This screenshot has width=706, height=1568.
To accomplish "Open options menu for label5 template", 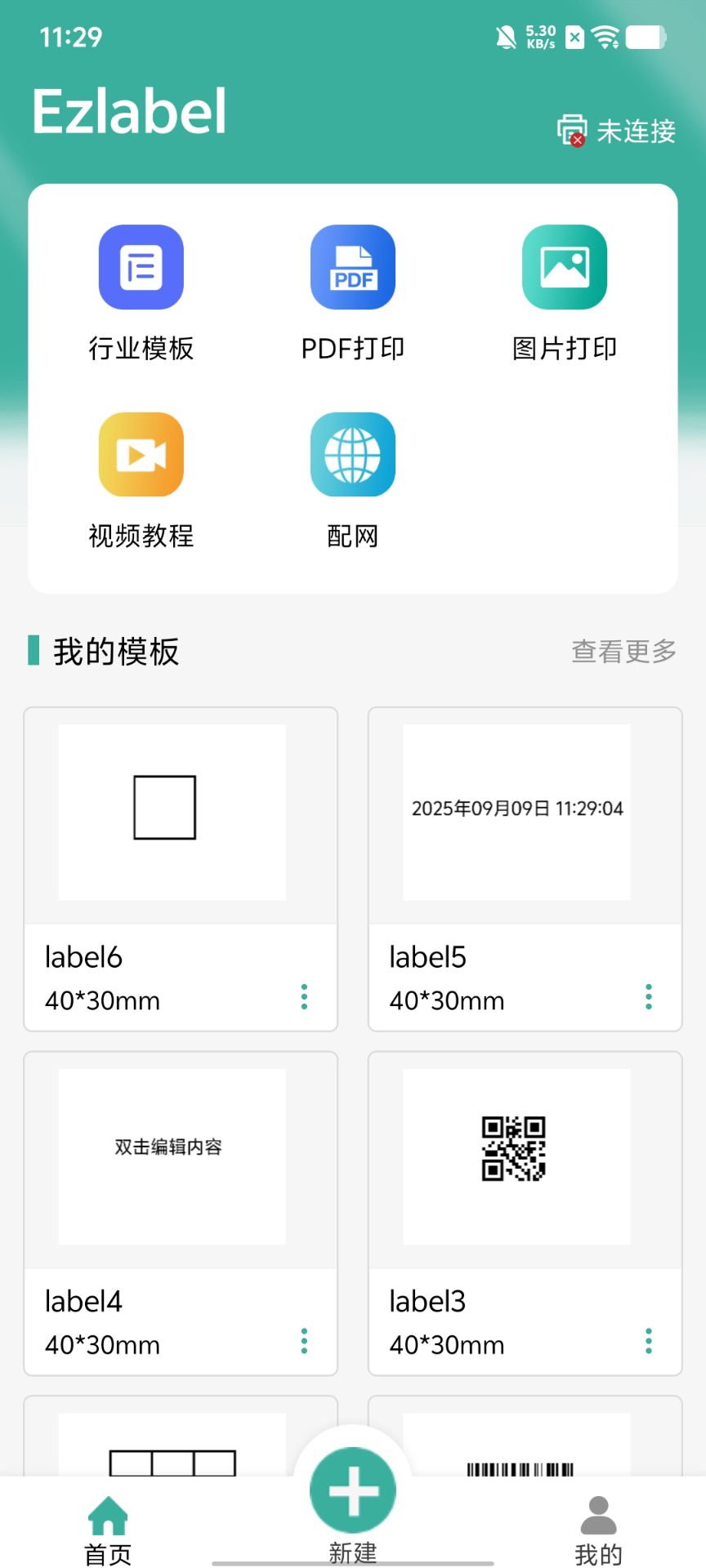I will 647,996.
